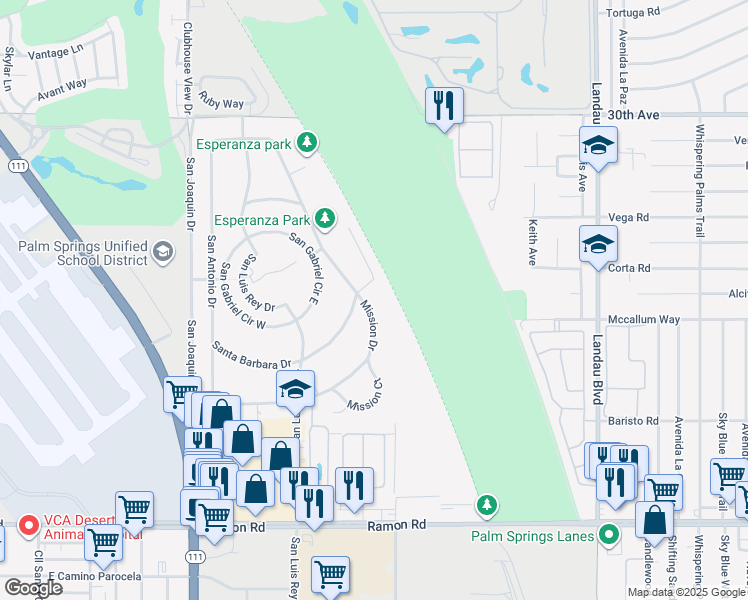Open the park marker on Ramon Rd

[x=487, y=504]
